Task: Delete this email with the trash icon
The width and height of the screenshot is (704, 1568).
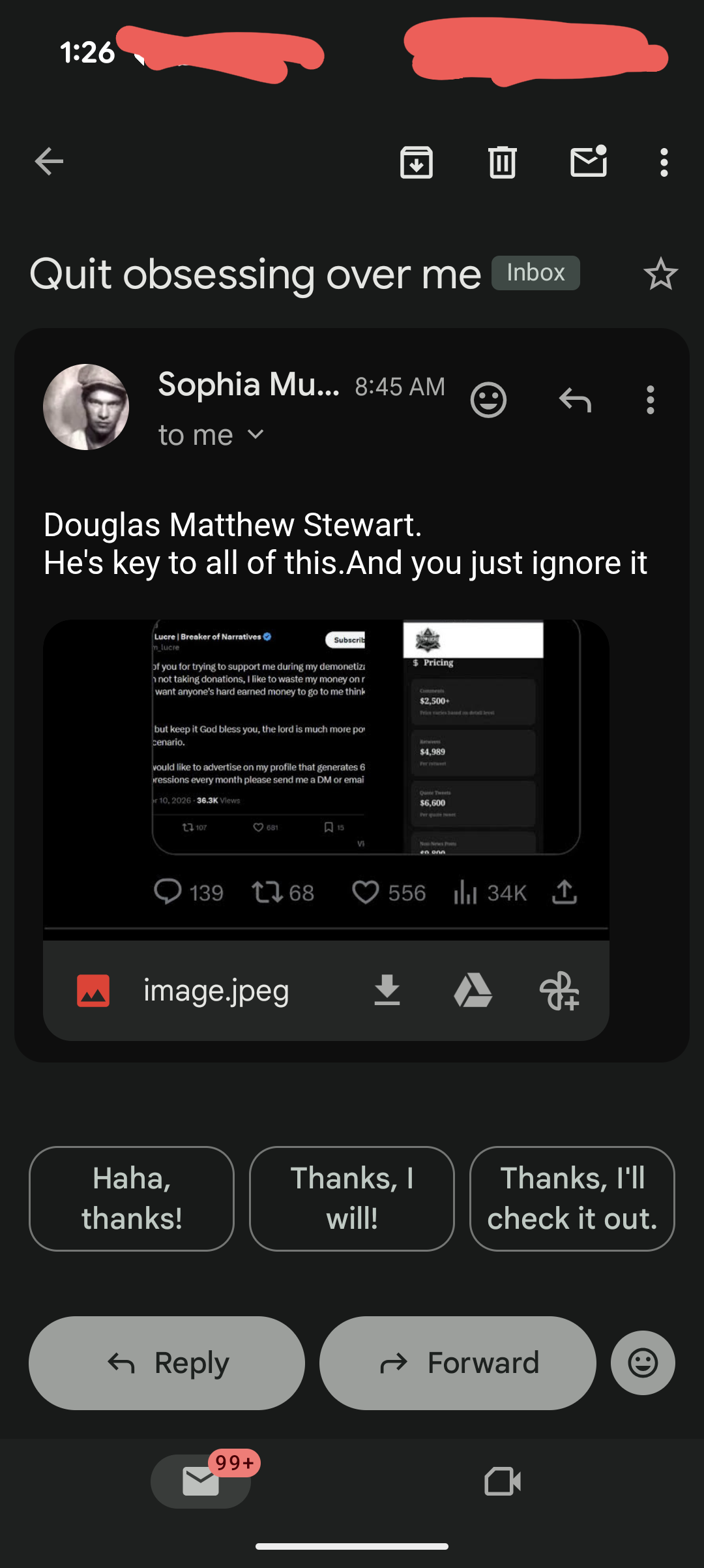Action: (x=503, y=162)
